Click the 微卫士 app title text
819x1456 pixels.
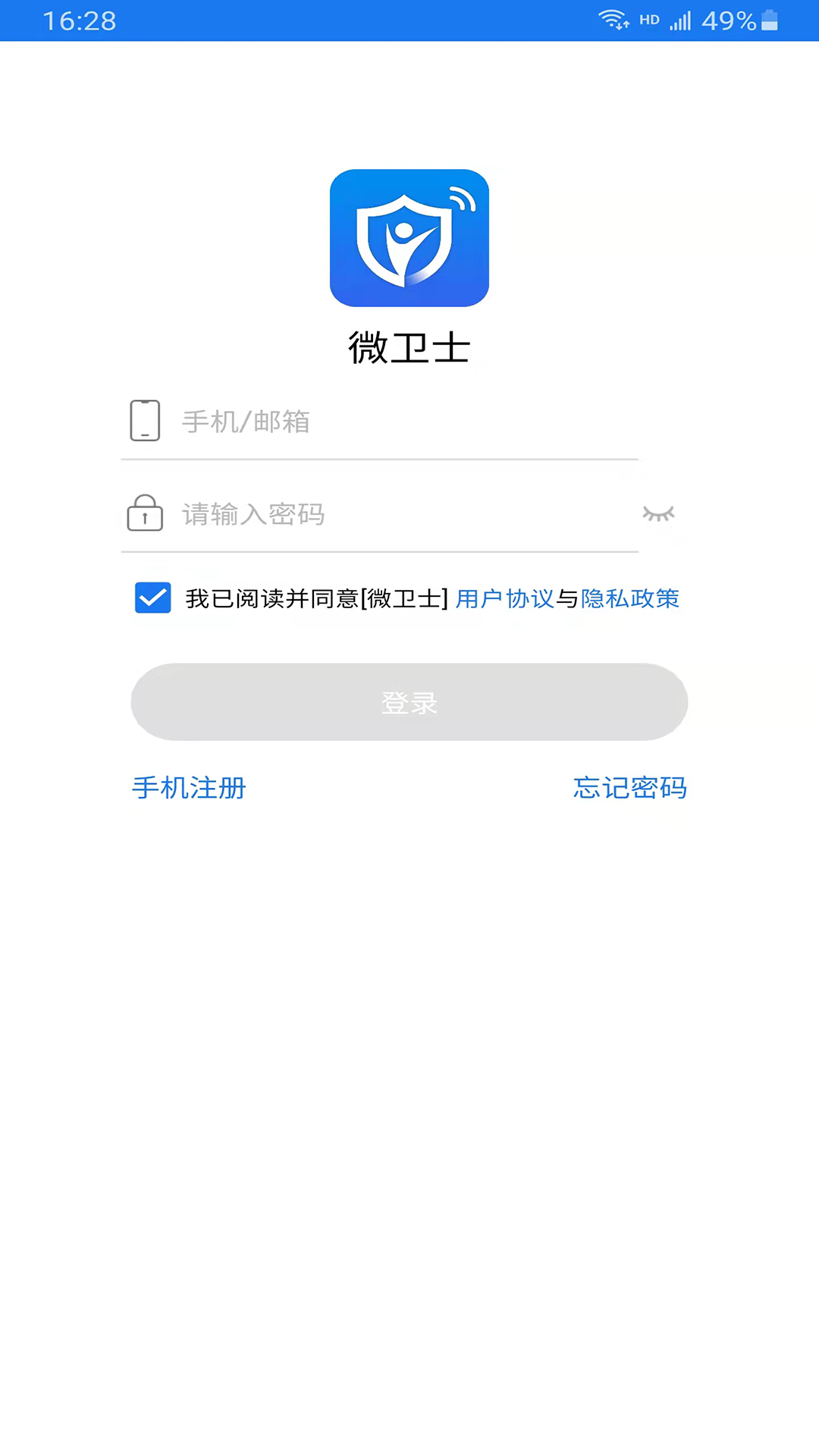409,347
